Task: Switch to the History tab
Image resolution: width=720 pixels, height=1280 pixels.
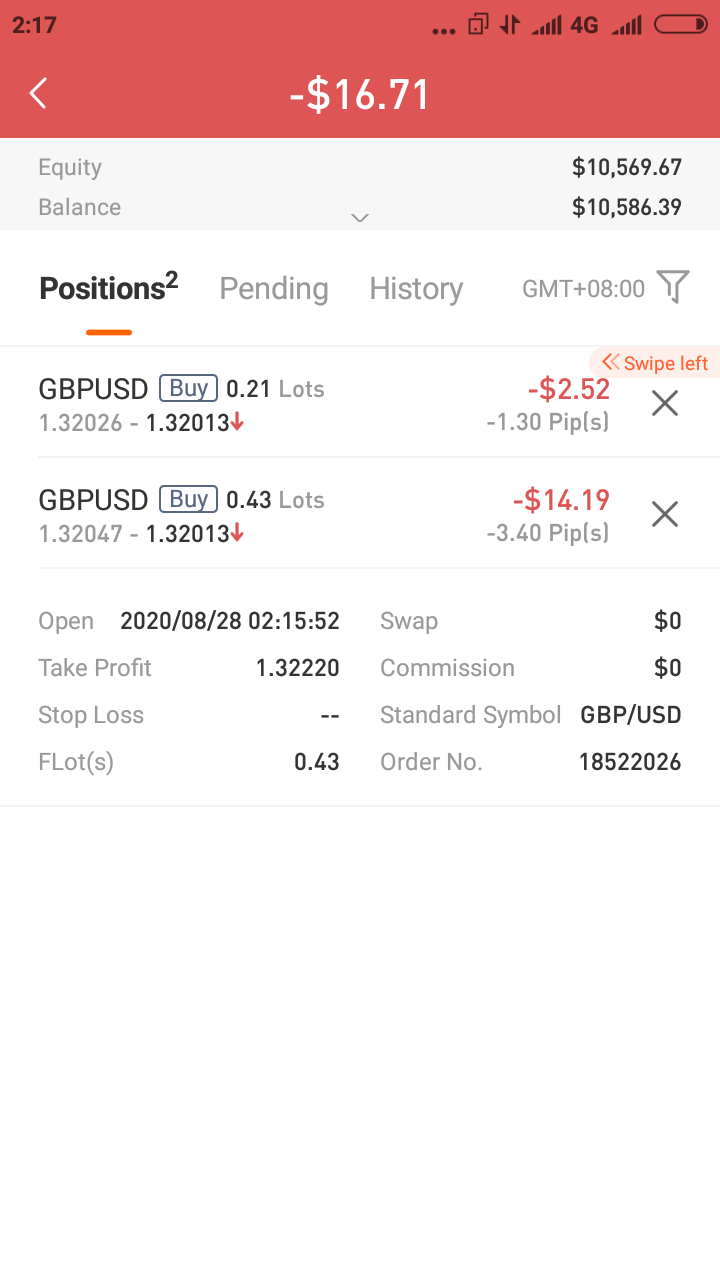Action: point(416,289)
